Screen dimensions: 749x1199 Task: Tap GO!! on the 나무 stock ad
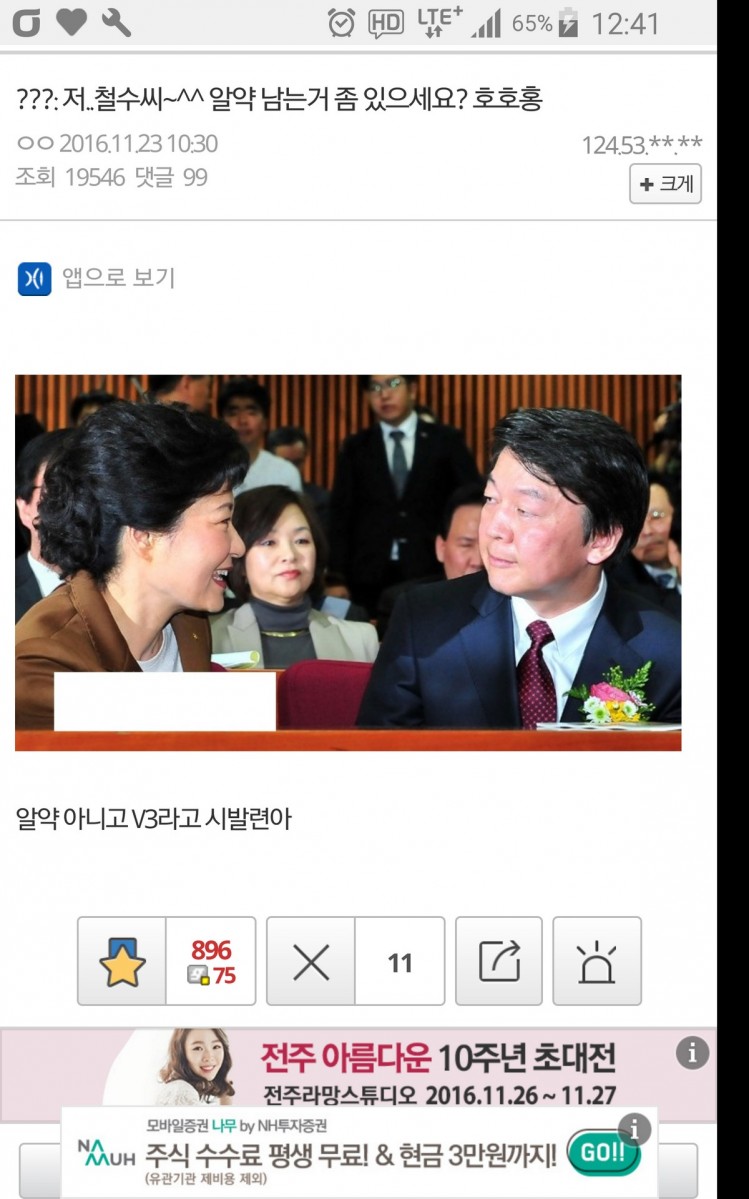tap(602, 1153)
